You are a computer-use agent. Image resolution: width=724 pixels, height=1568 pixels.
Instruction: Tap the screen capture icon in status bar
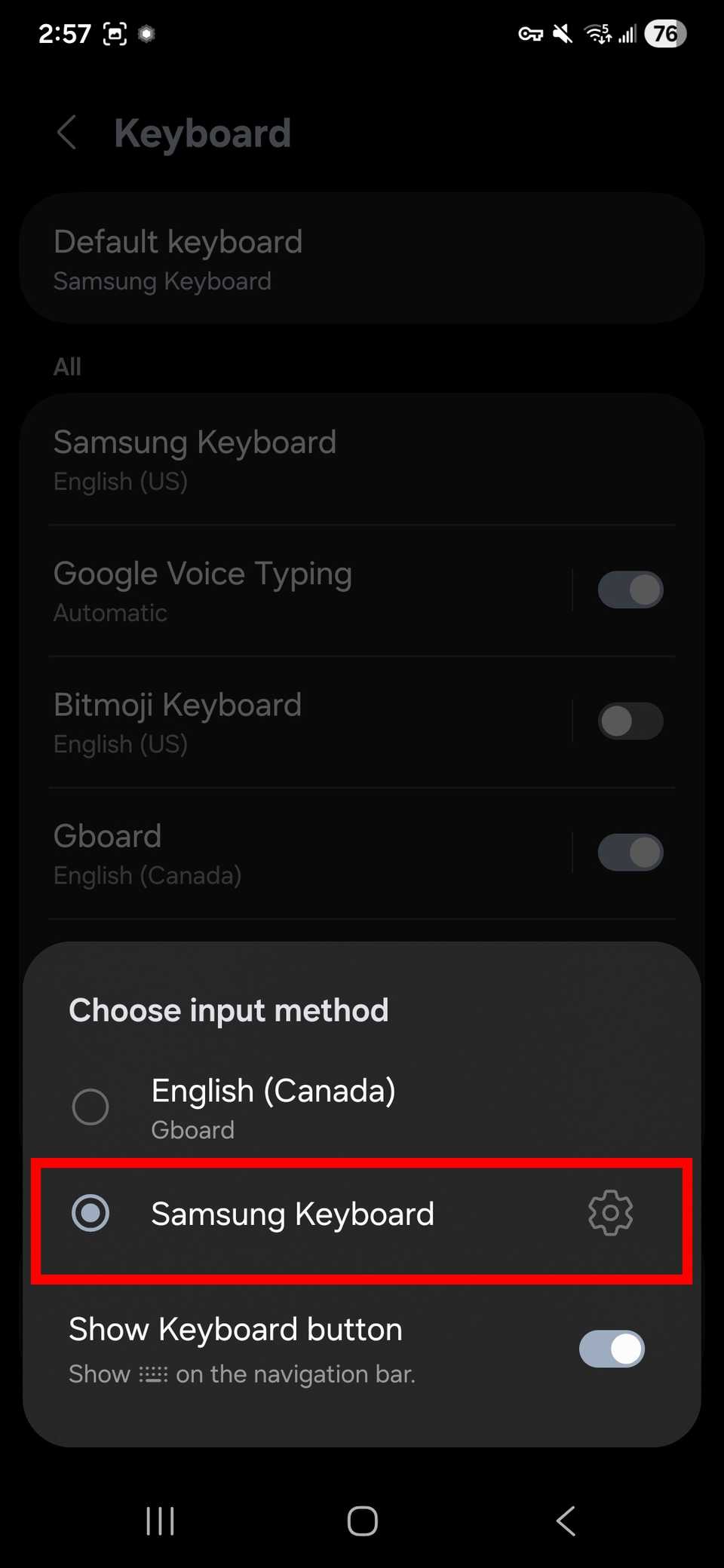tap(114, 33)
